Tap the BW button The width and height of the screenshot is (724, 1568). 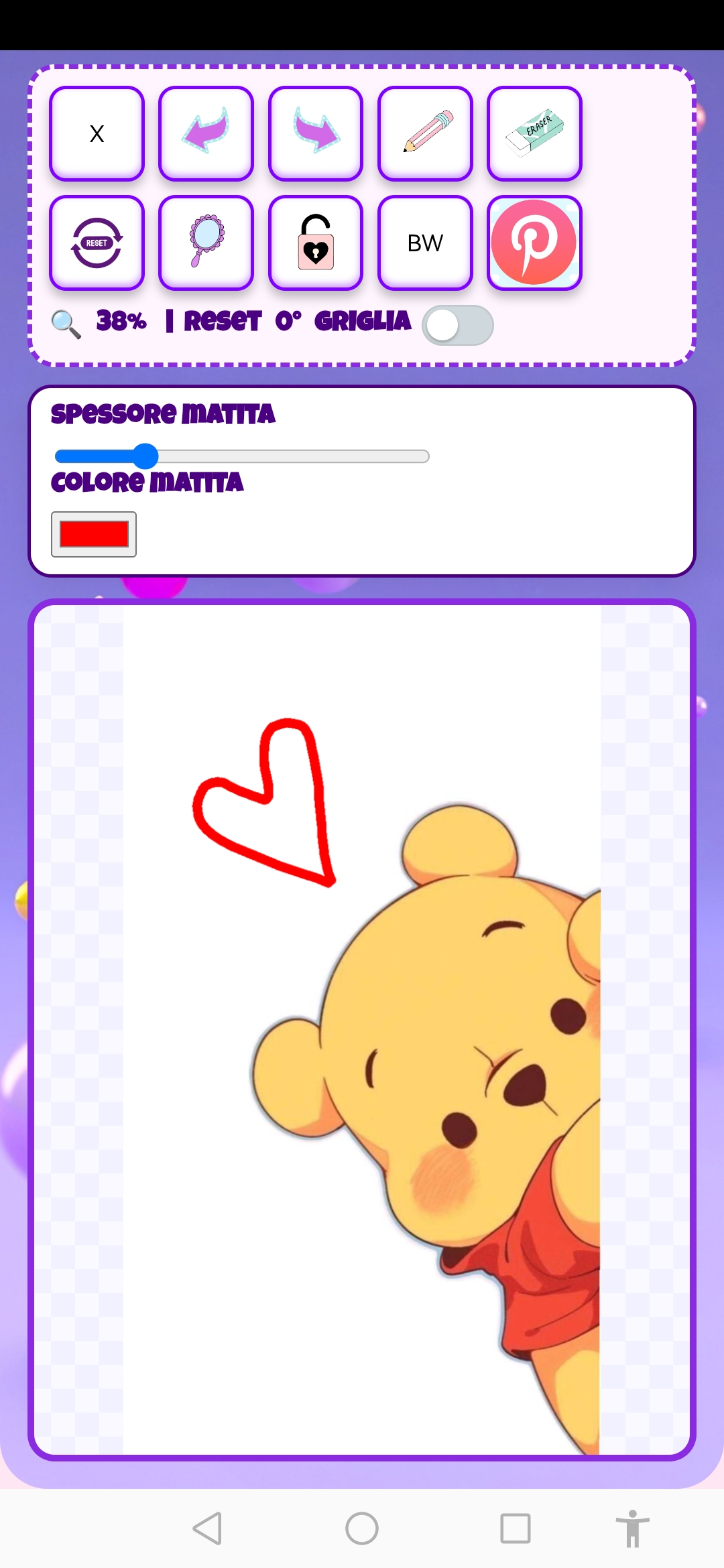click(425, 243)
